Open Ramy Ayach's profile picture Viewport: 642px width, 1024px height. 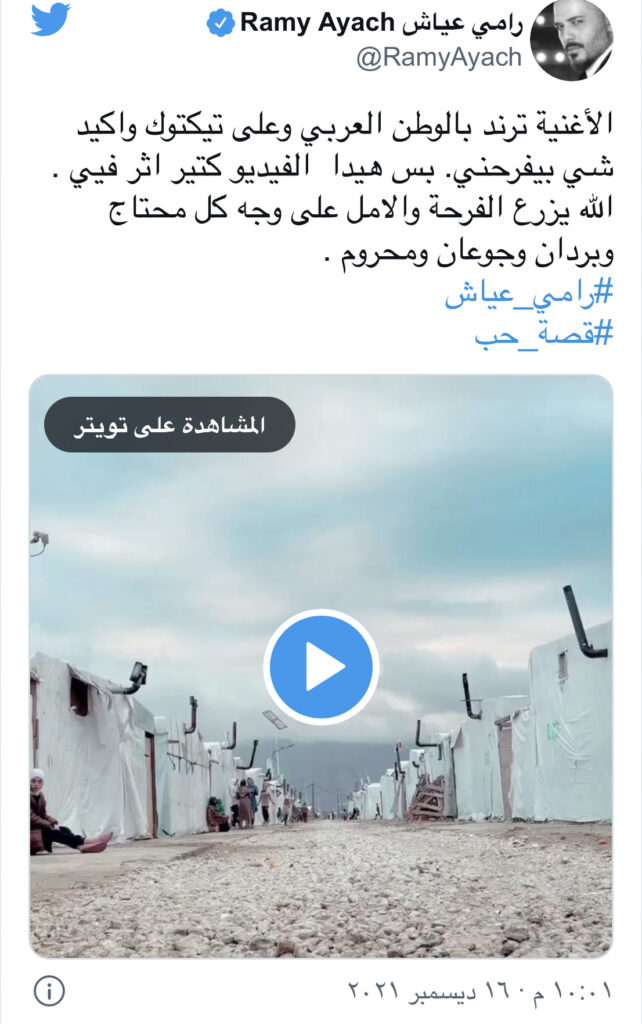571,40
